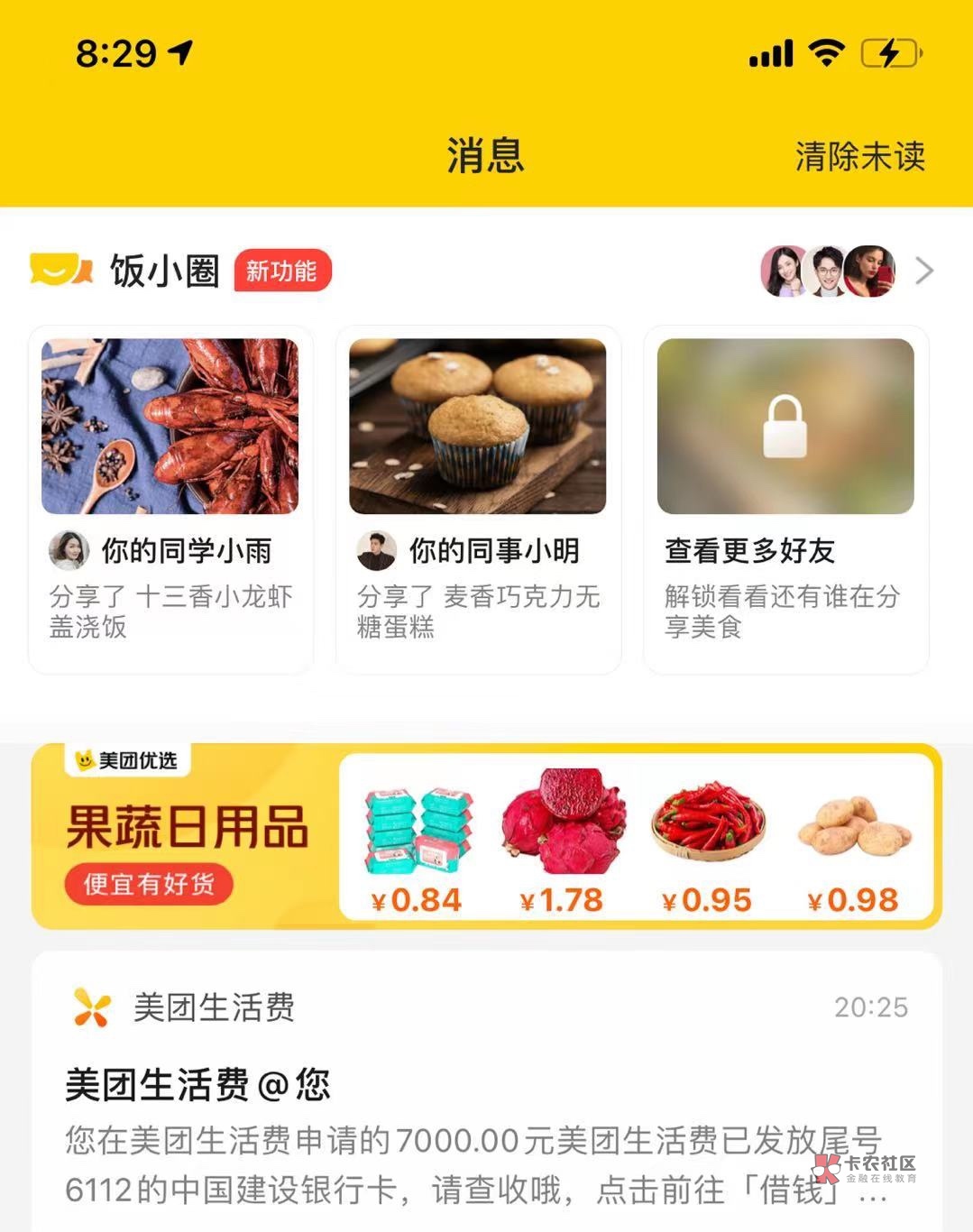
Task: Tap the 便宜有好货 button
Action: click(x=149, y=884)
